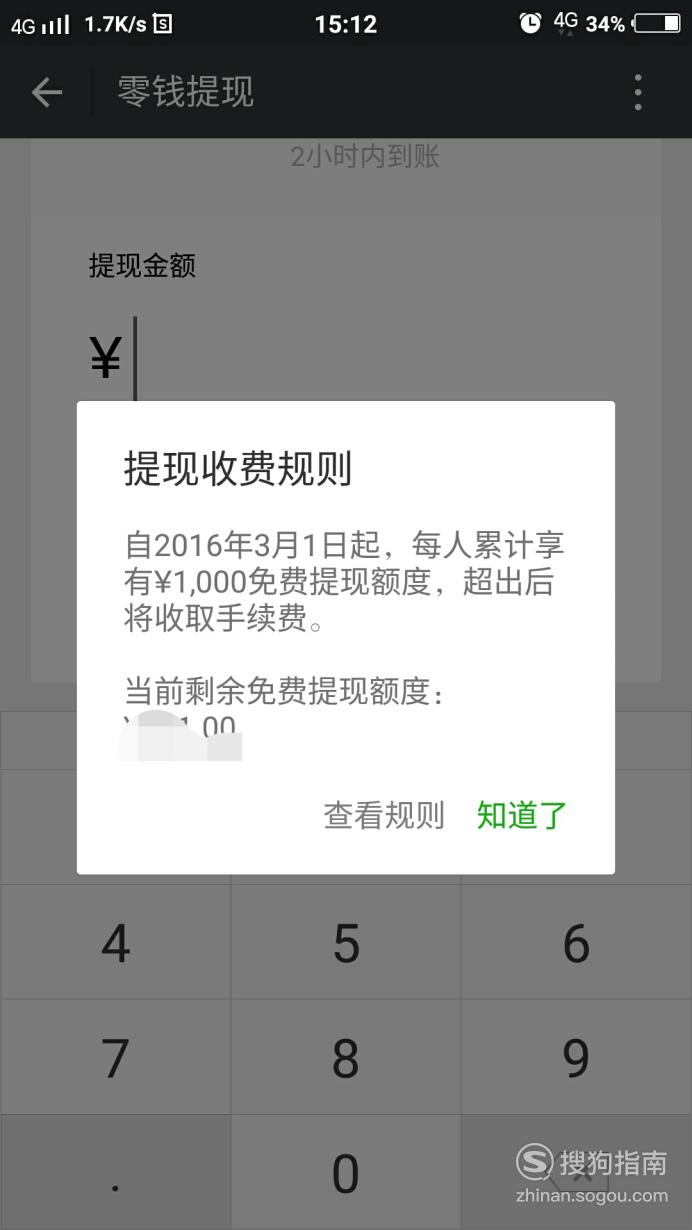This screenshot has height=1230, width=692.
Task: Open the overflow menu
Action: tap(638, 93)
